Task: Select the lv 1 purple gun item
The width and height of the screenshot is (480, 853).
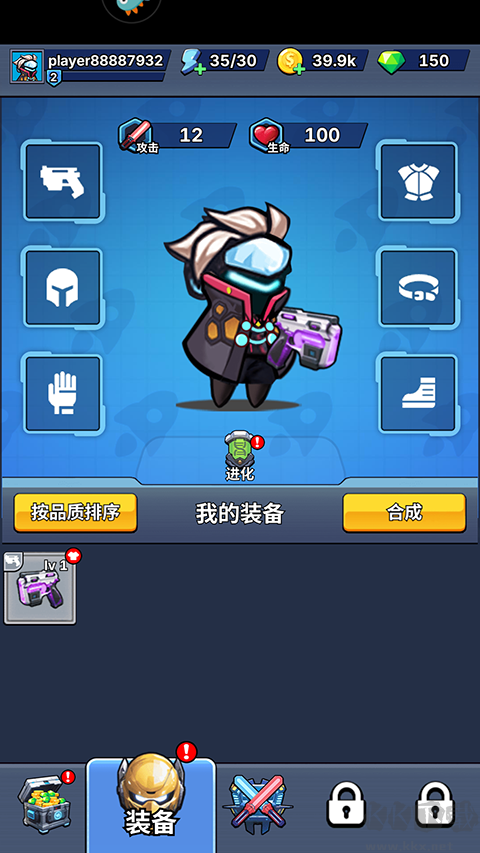Action: click(x=40, y=588)
